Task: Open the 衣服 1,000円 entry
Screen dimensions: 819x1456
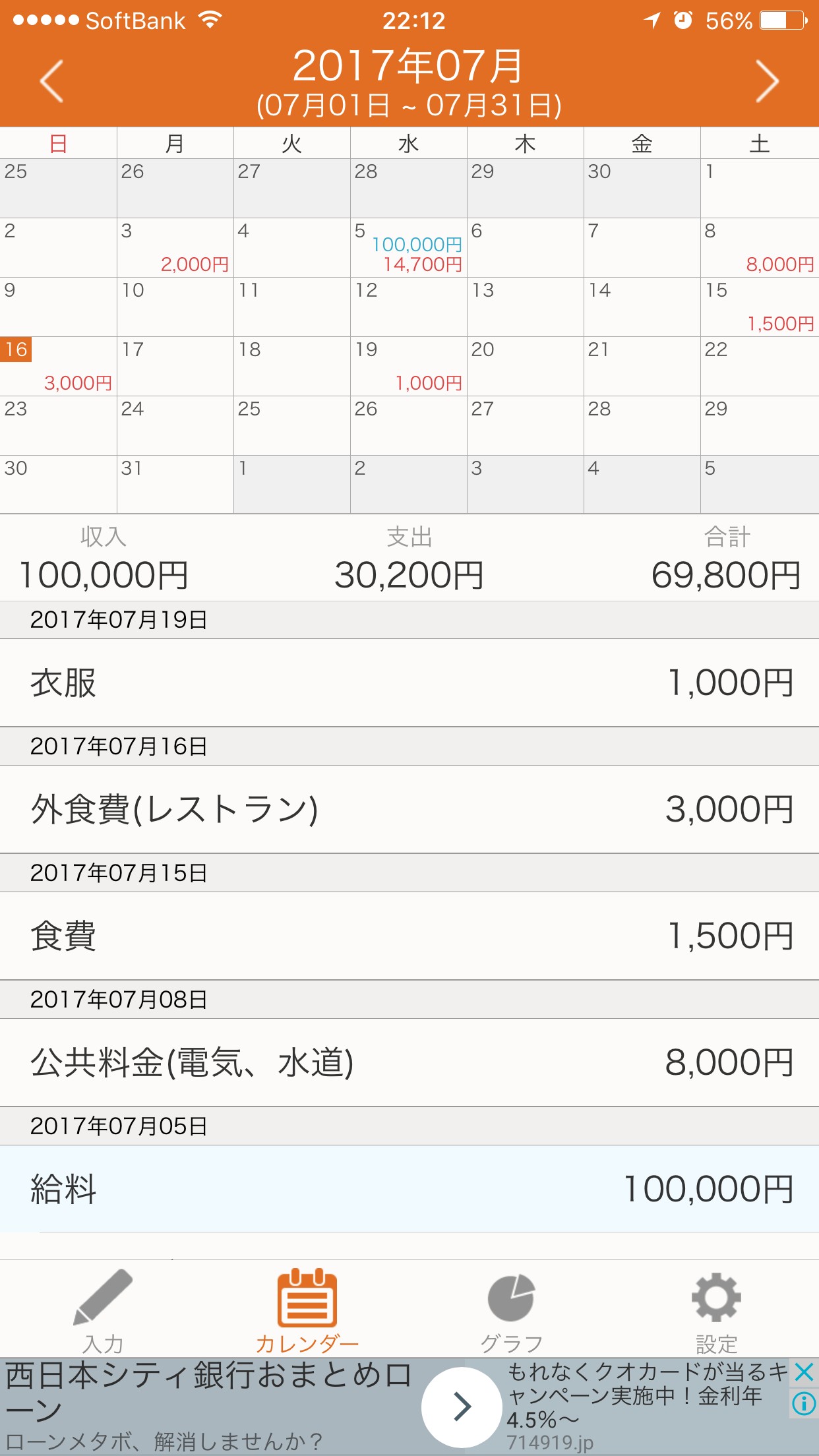Action: point(409,682)
